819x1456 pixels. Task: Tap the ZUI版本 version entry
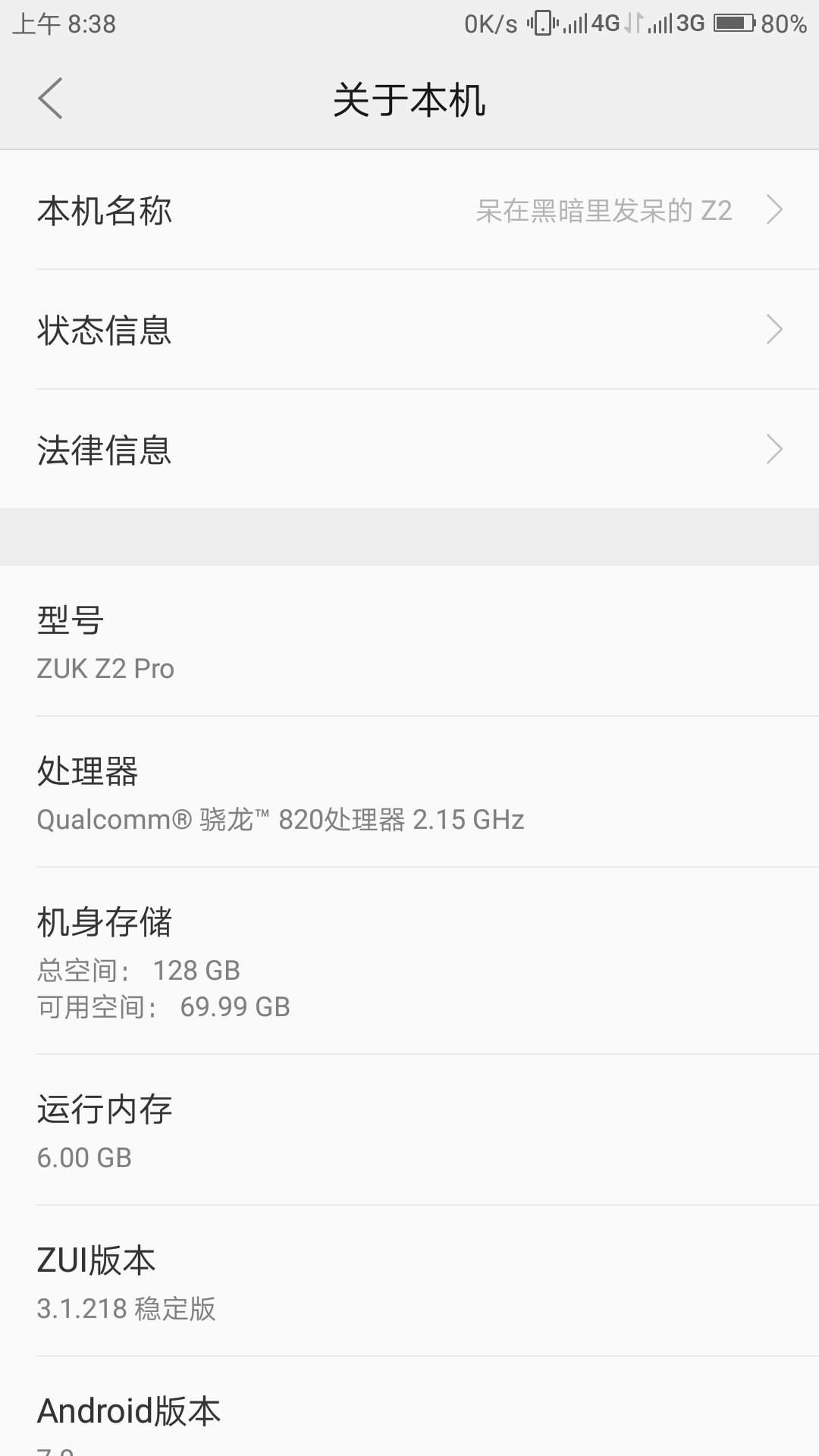coord(409,1282)
